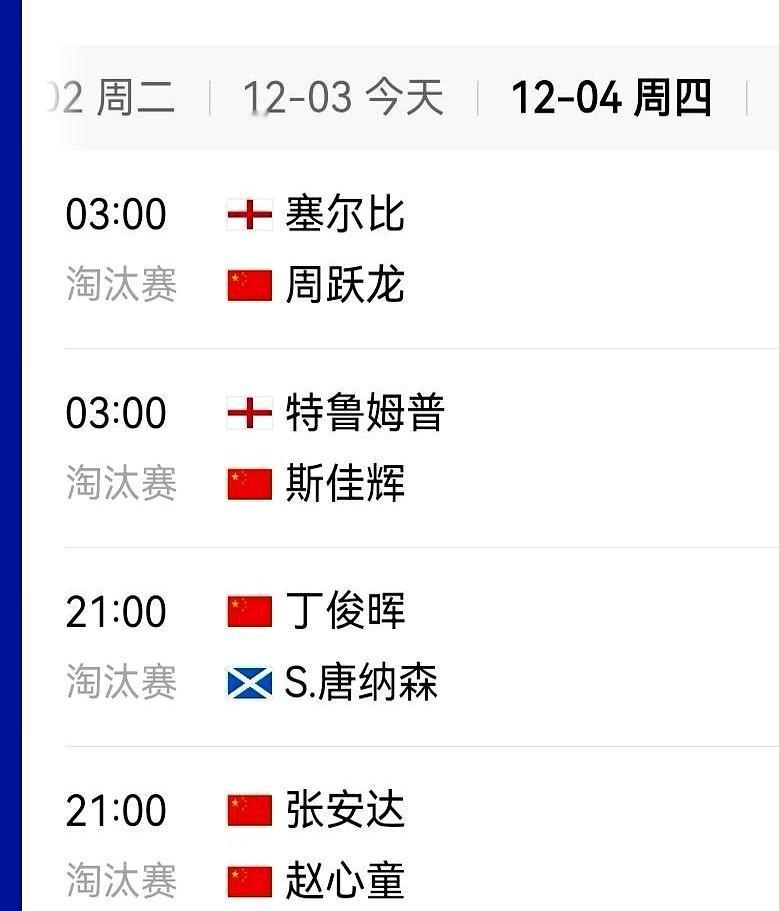The image size is (779, 911).
Task: Click the blue bar on the left edge
Action: (x=8, y=455)
